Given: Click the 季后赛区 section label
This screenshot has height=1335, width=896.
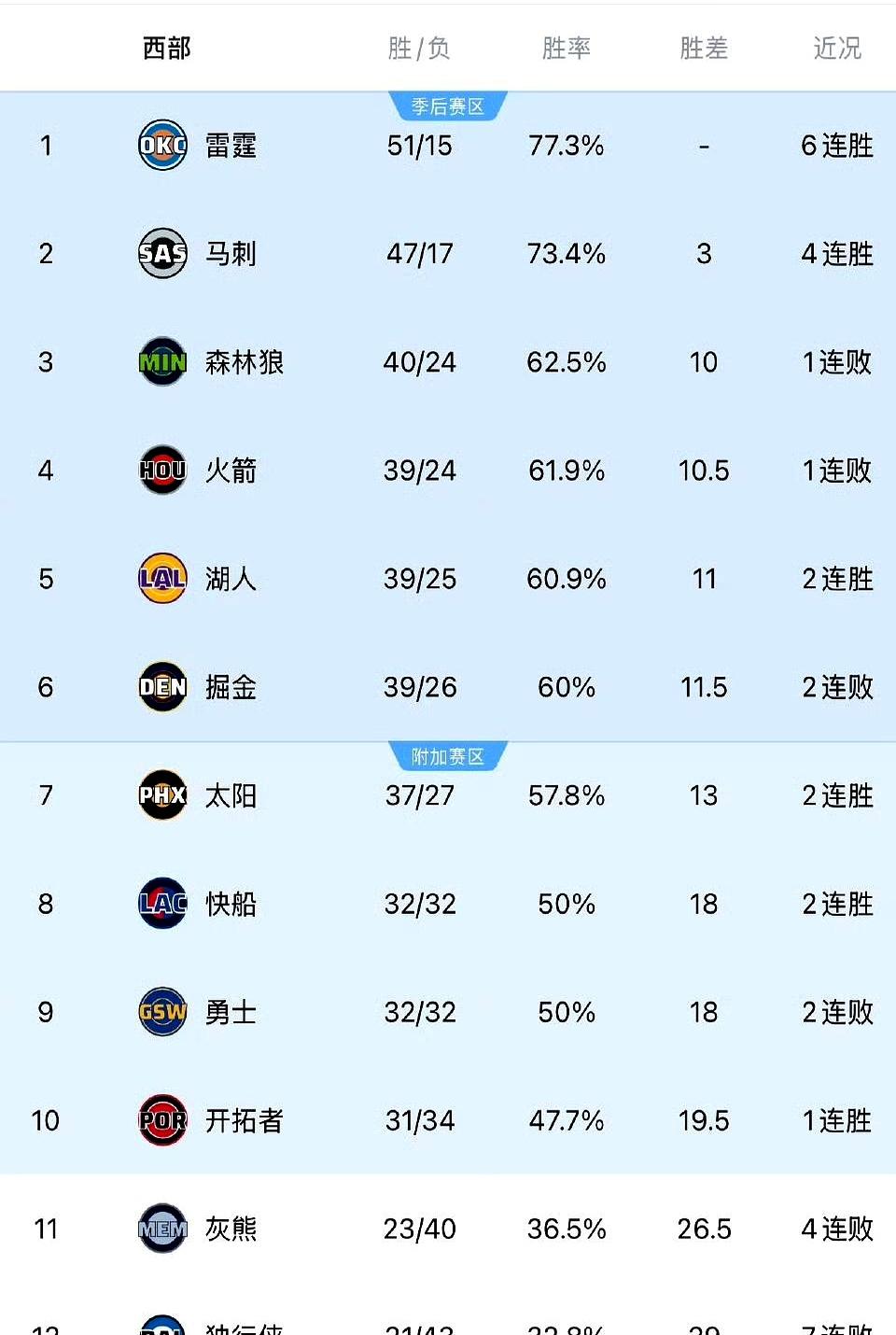Looking at the screenshot, I should pyautogui.click(x=447, y=105).
